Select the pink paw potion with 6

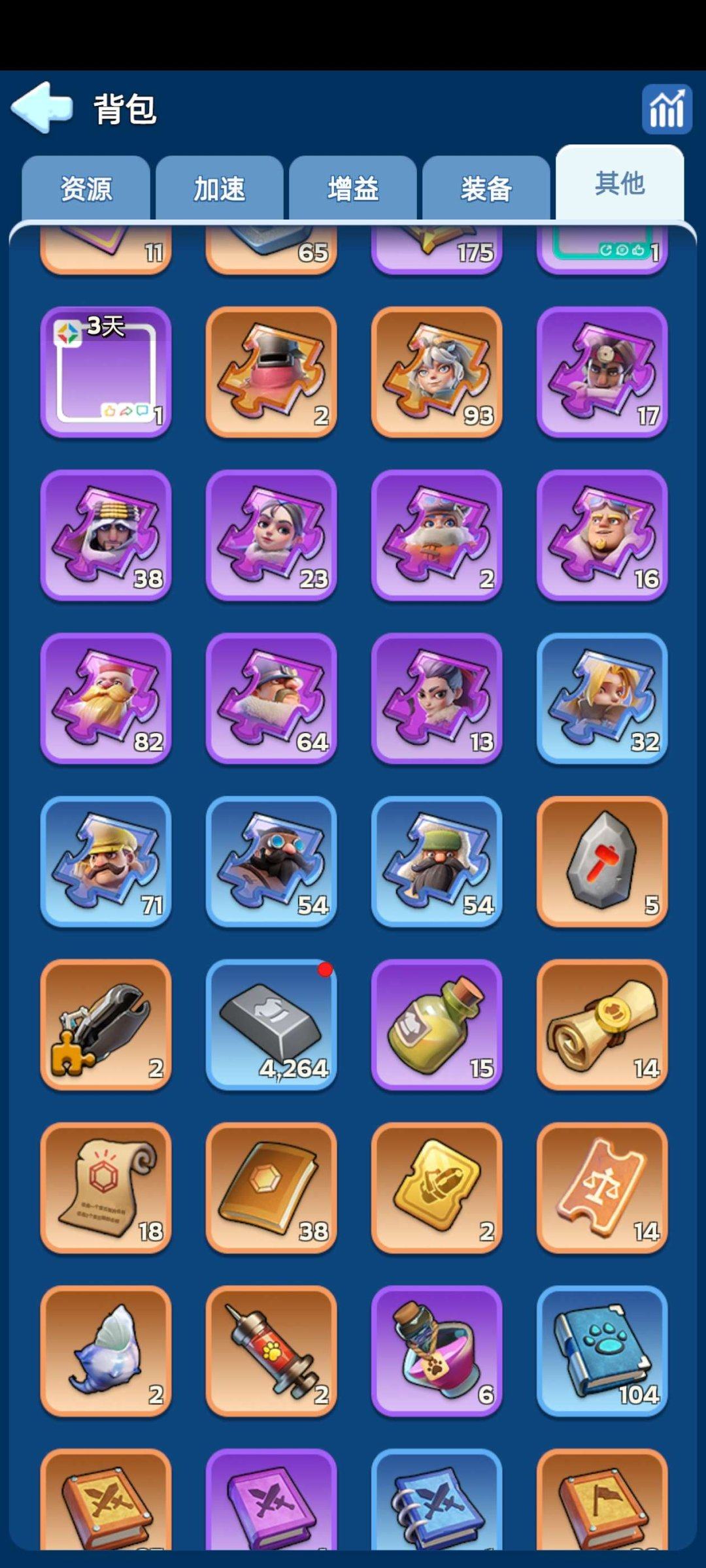tap(437, 1351)
